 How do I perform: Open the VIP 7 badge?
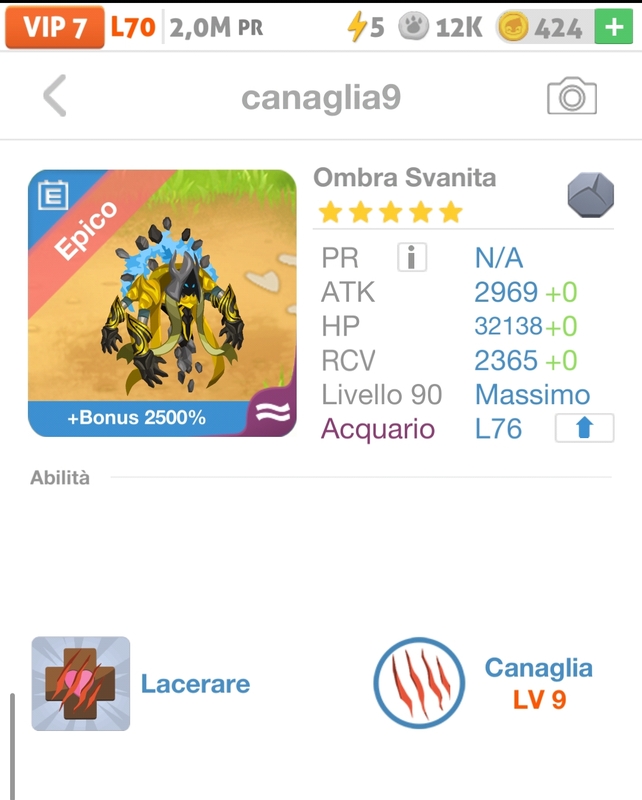tap(54, 27)
